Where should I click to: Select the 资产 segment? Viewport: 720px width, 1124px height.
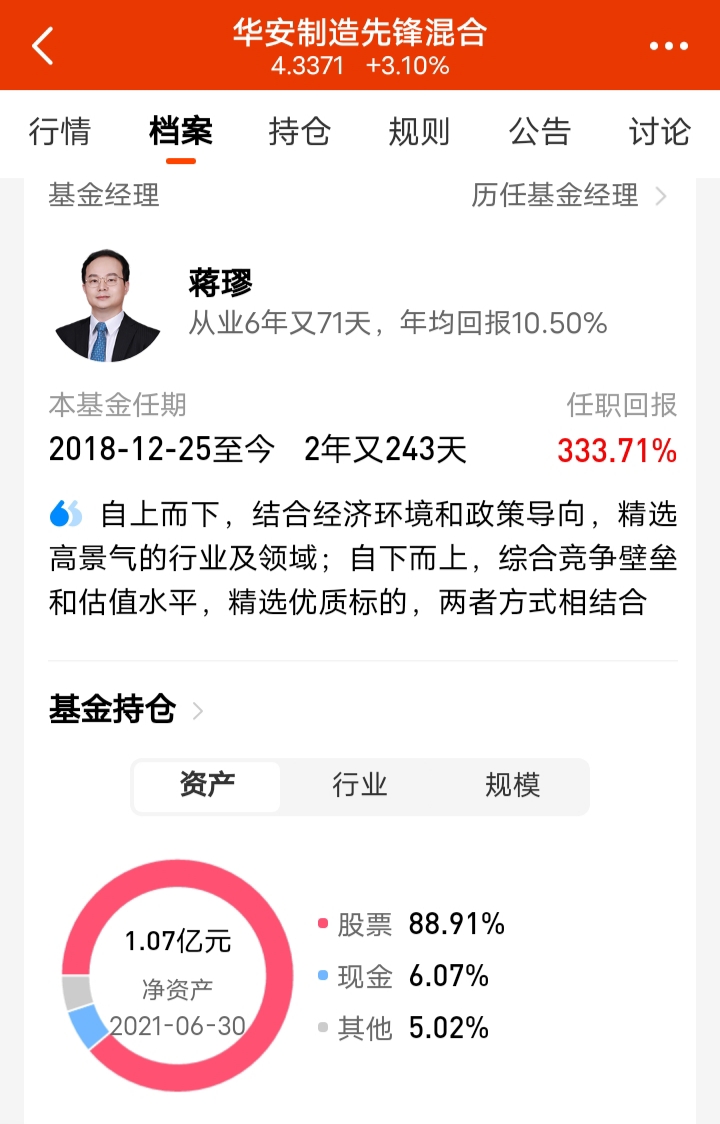(x=207, y=786)
